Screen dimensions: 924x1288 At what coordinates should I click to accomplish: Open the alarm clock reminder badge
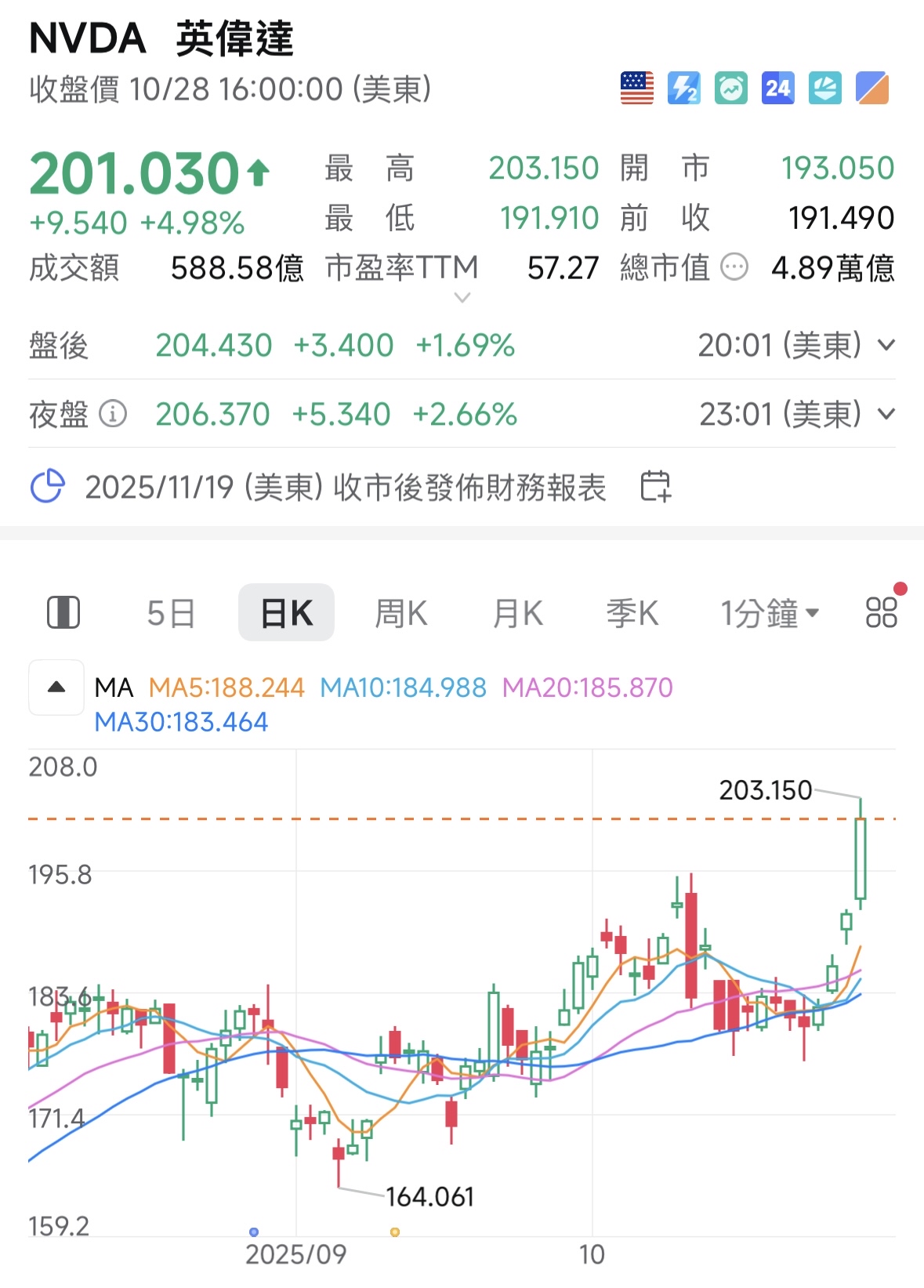[730, 88]
